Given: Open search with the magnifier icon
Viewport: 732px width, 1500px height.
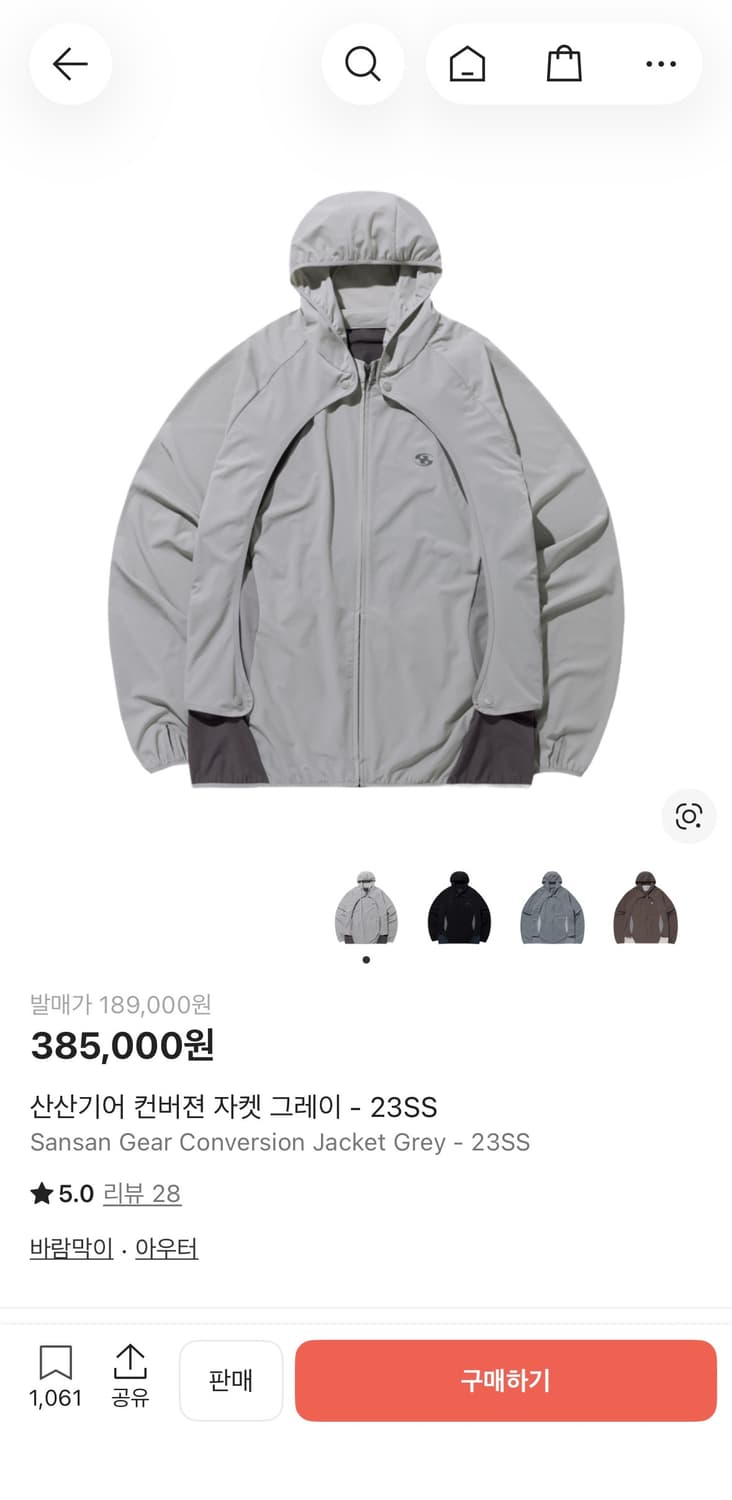Looking at the screenshot, I should coord(364,63).
